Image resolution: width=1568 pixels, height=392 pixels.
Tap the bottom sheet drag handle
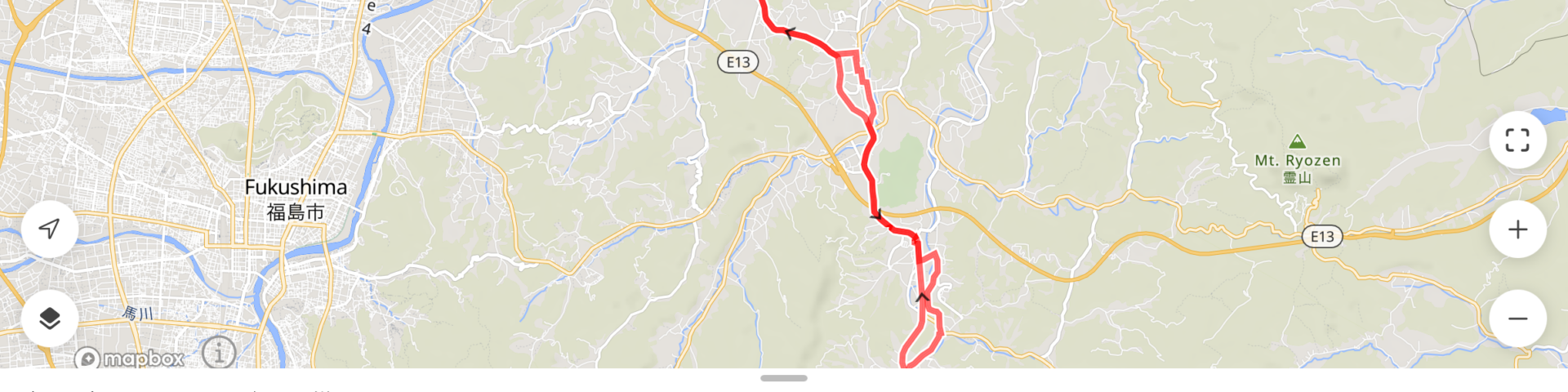click(784, 378)
